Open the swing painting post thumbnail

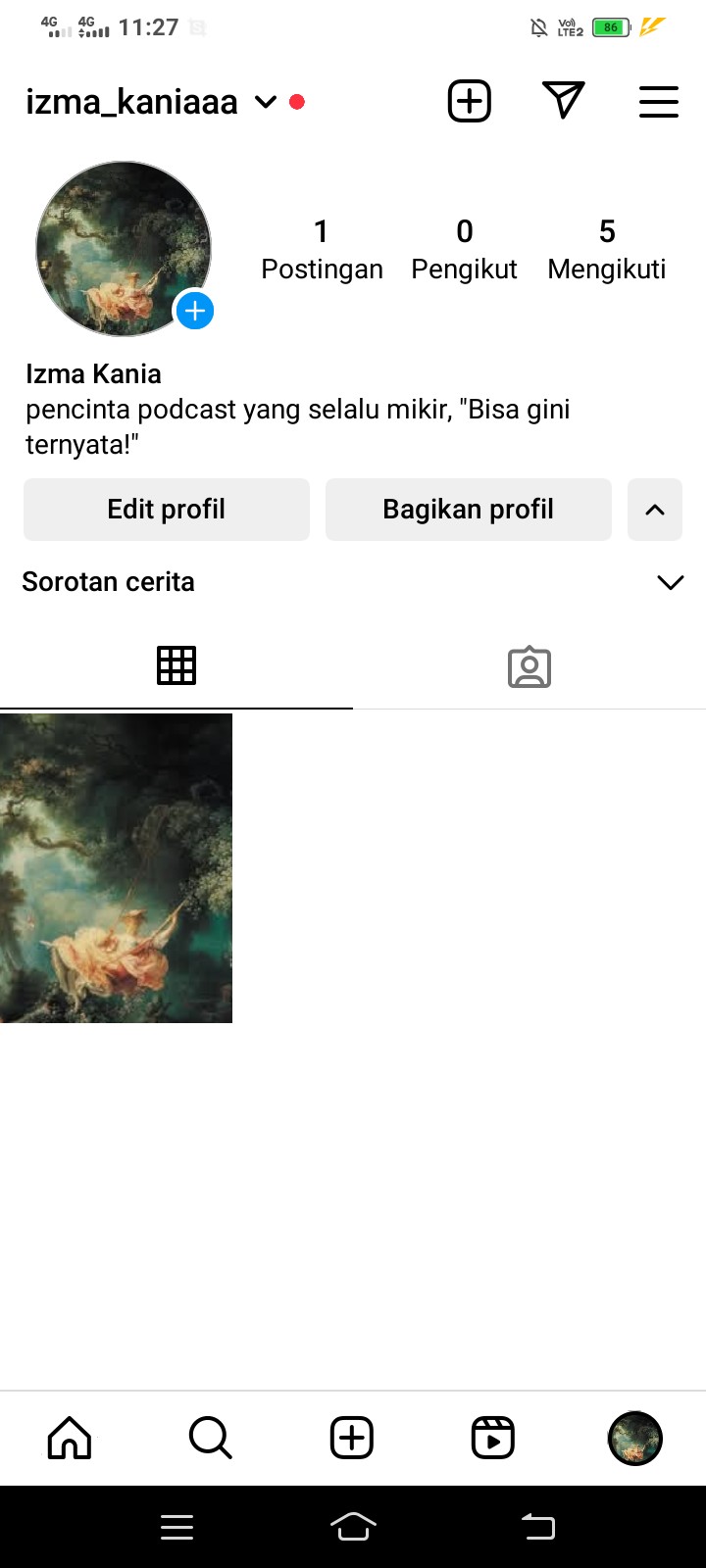(x=116, y=868)
